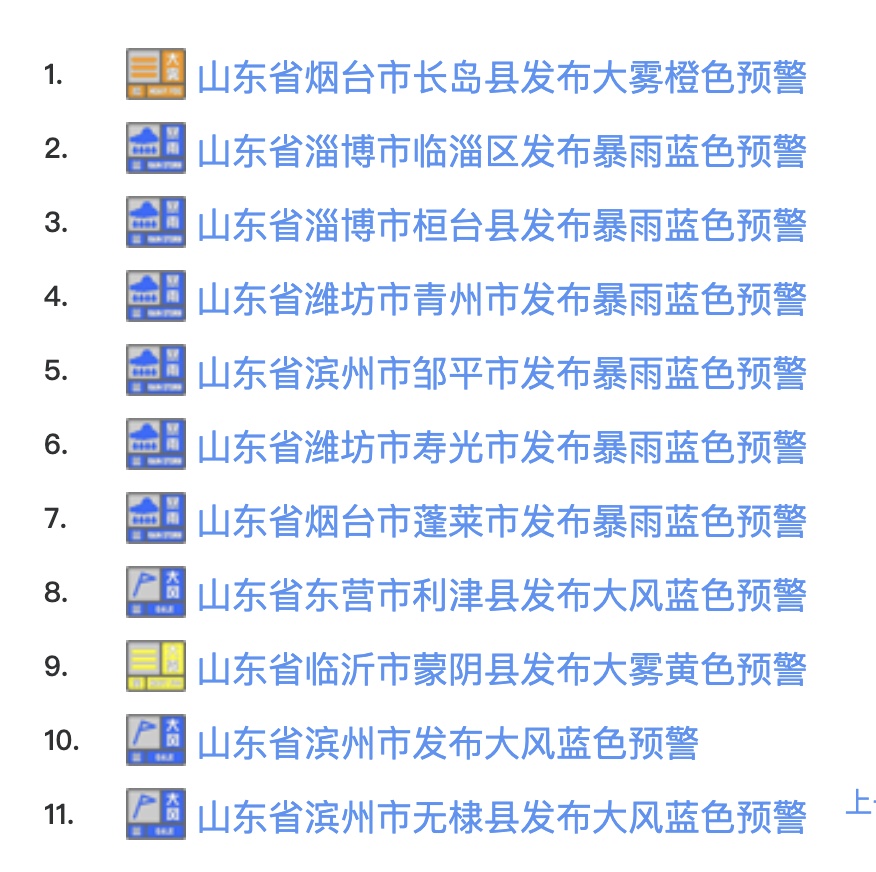Open the 滨州市无棣县 大风蓝色预警 link
Screen dimensions: 876x872
click(x=500, y=817)
